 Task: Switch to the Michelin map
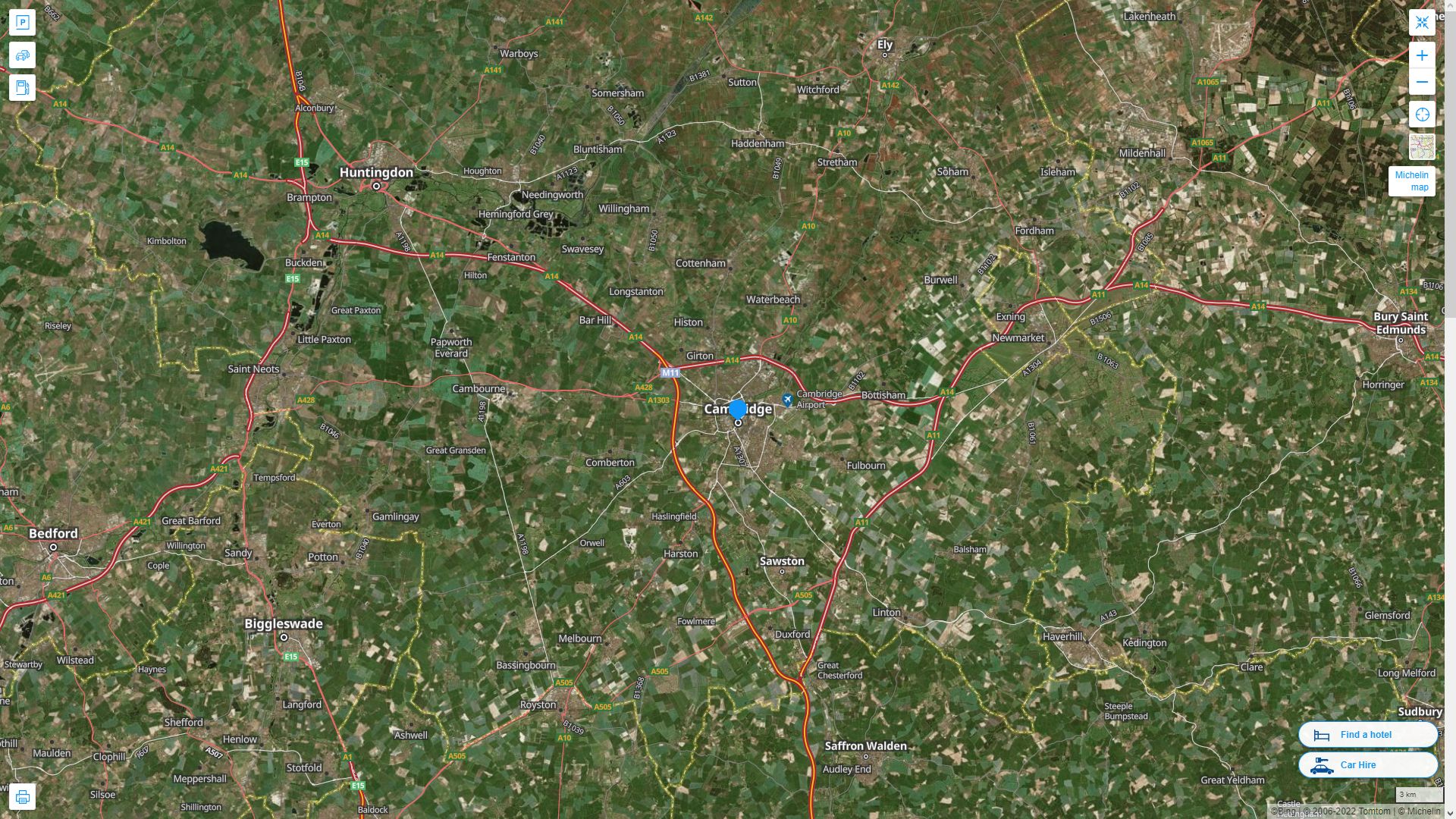tap(1411, 181)
